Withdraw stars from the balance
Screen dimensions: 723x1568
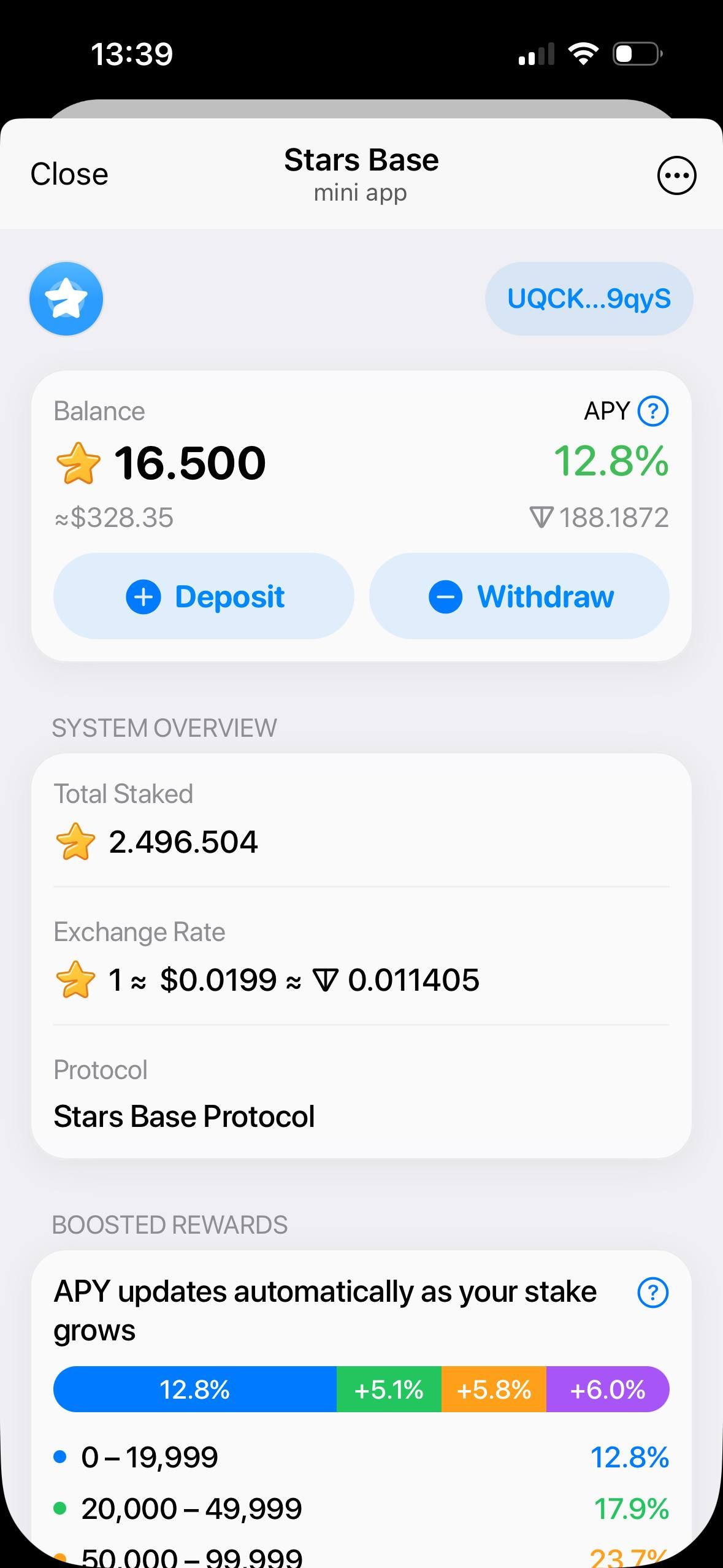[x=519, y=596]
